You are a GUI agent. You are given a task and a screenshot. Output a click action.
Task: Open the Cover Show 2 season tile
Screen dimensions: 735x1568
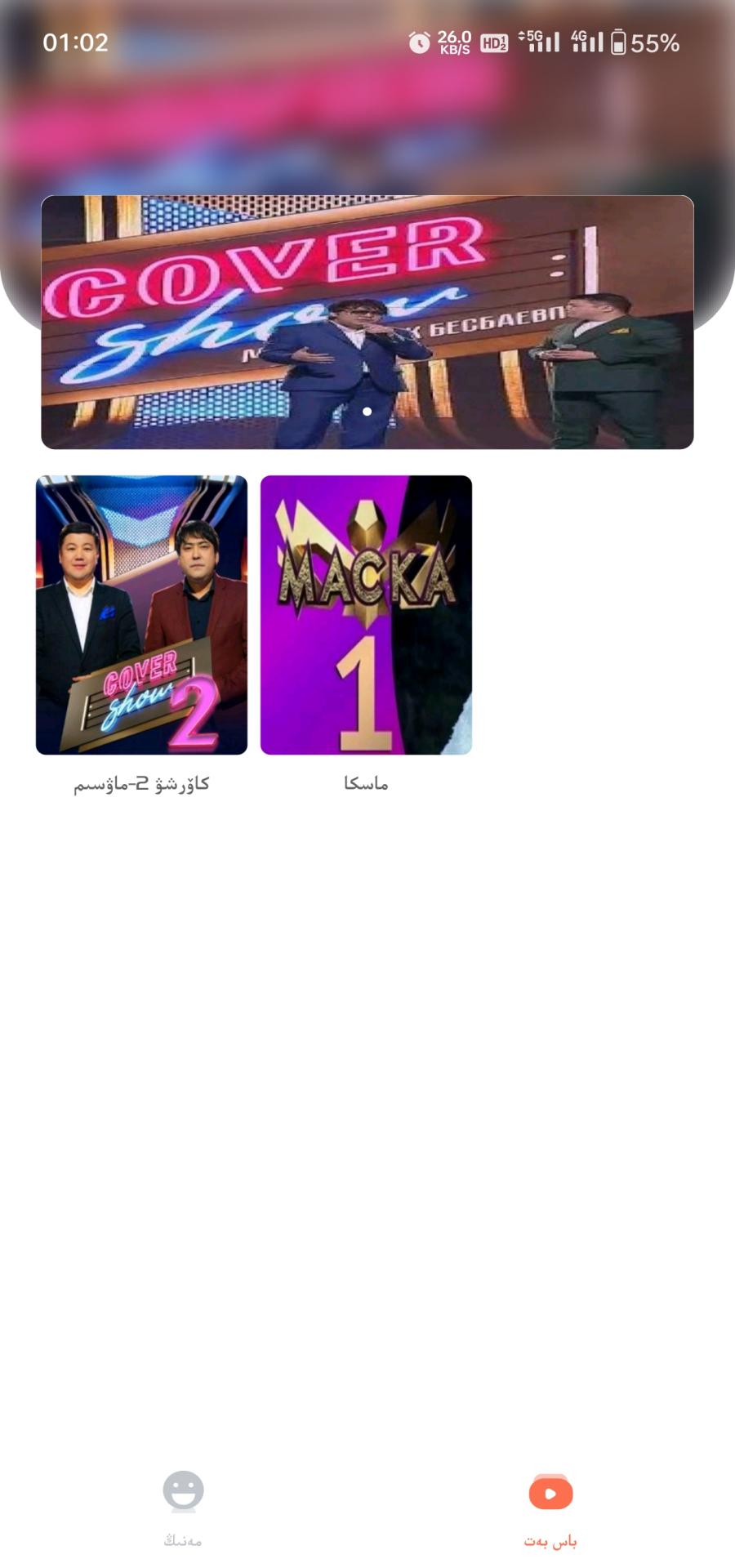[x=141, y=615]
